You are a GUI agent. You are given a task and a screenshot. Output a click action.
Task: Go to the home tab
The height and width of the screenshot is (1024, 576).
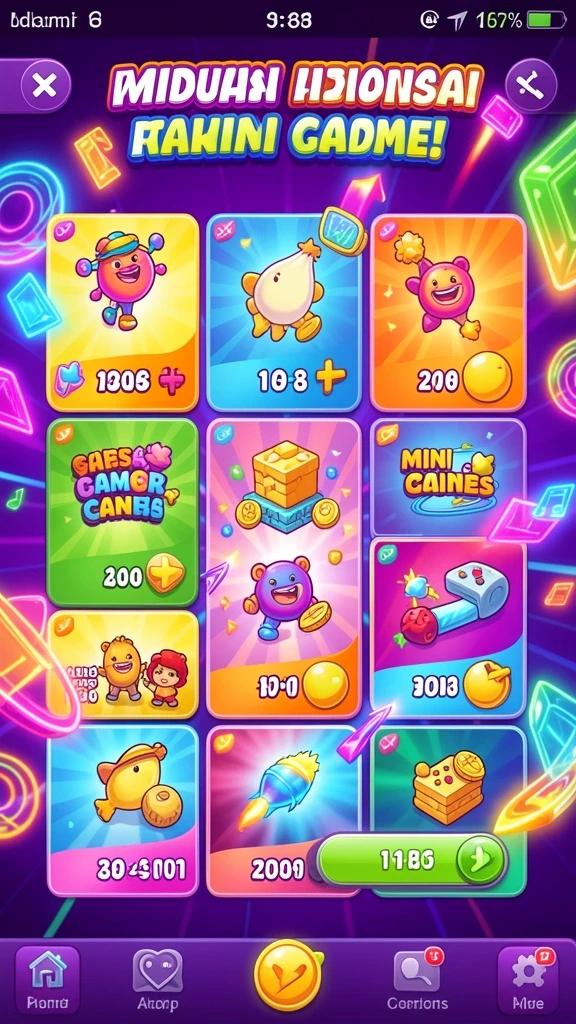point(47,978)
